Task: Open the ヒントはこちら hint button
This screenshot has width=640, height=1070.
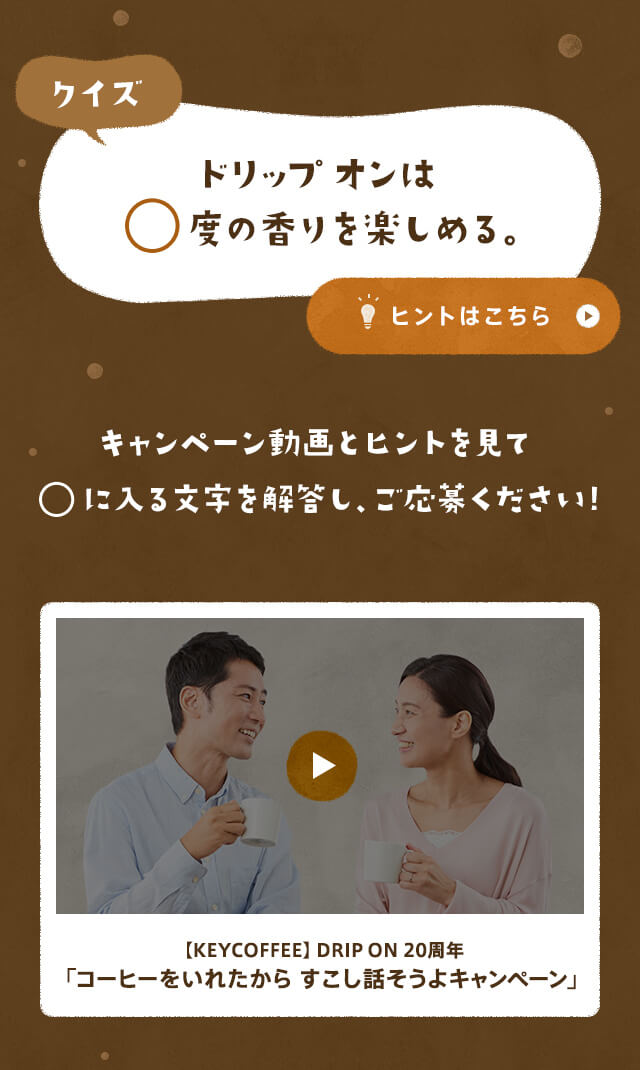Action: 465,316
